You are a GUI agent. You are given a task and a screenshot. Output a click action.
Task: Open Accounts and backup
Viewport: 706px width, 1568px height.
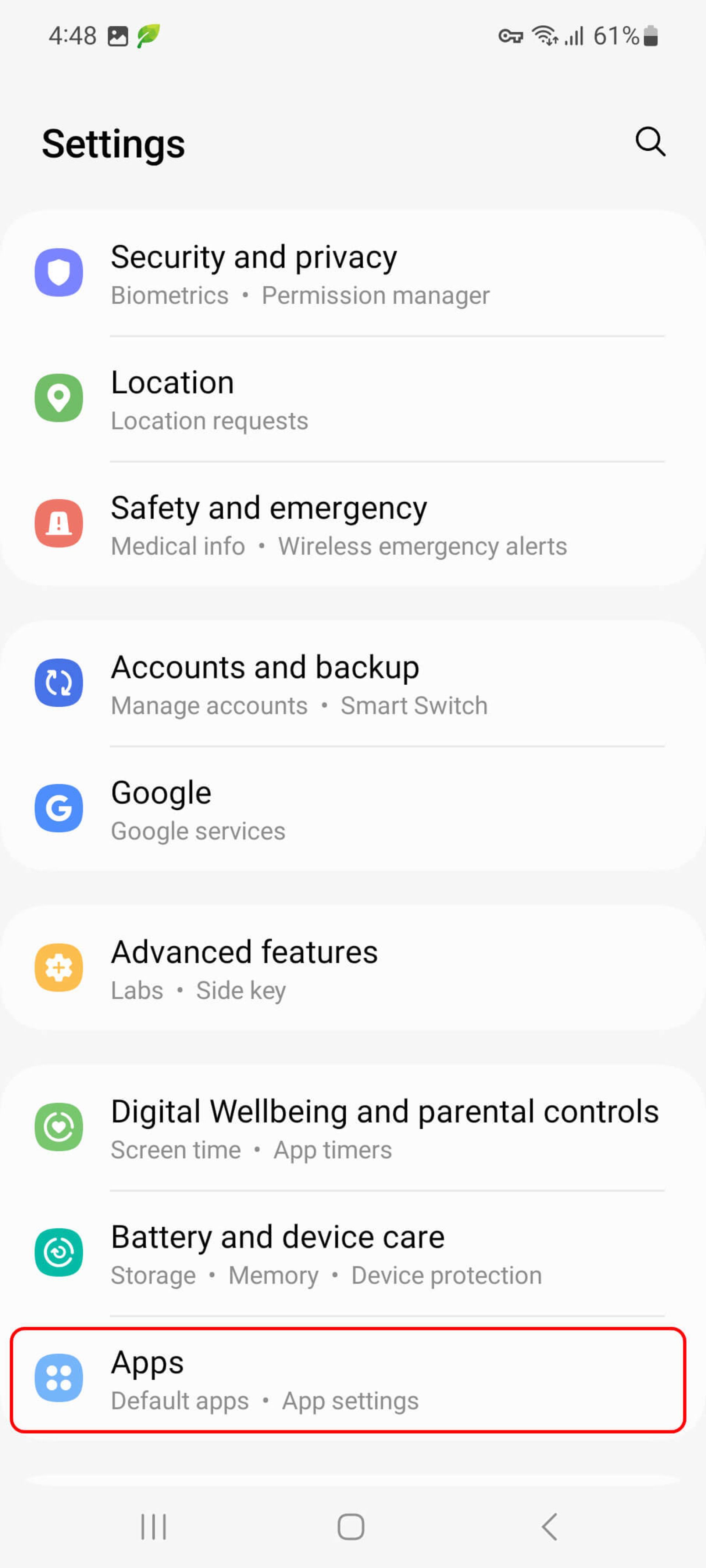[x=353, y=684]
